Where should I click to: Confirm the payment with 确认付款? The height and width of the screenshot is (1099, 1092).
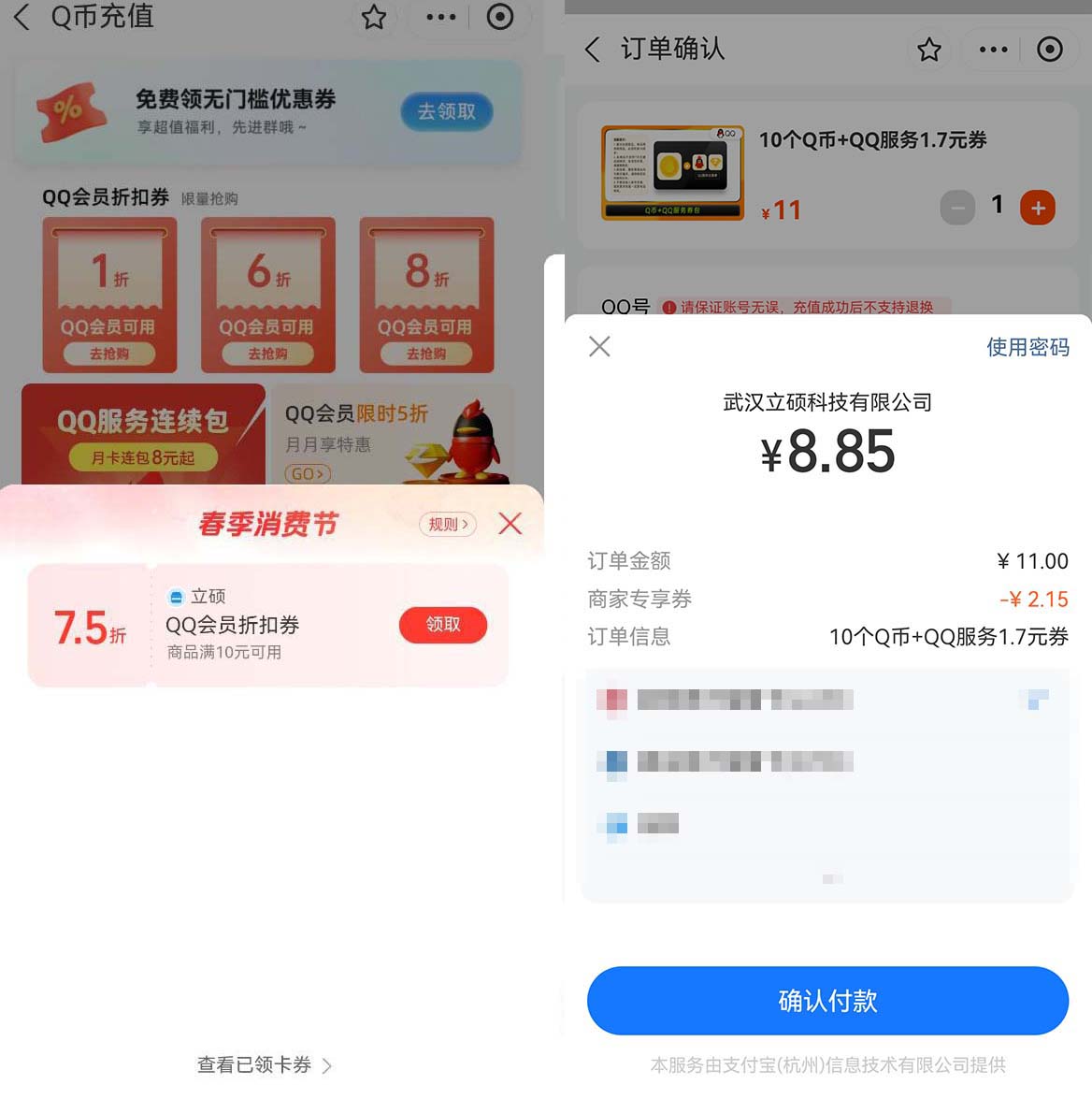point(827,1001)
